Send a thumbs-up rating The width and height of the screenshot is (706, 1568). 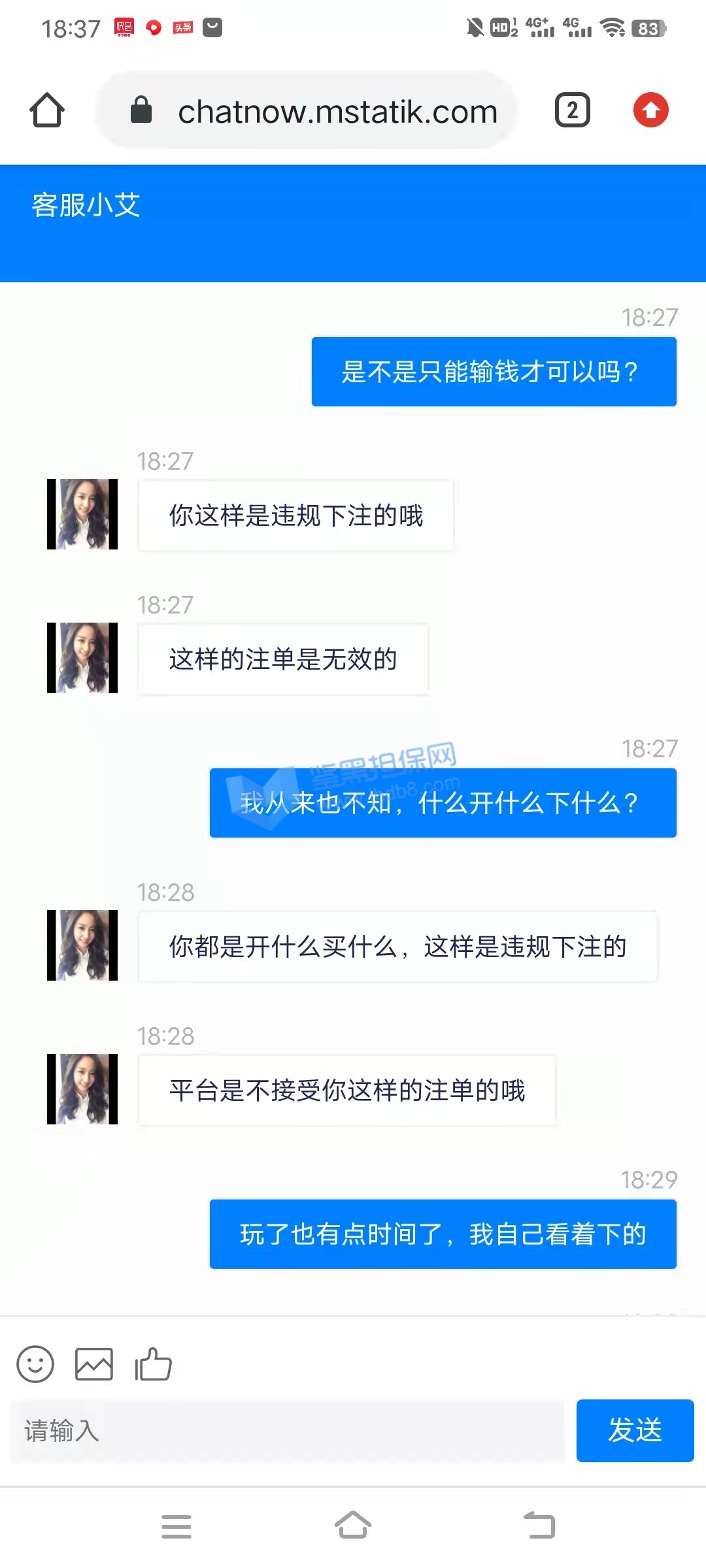tap(153, 1364)
